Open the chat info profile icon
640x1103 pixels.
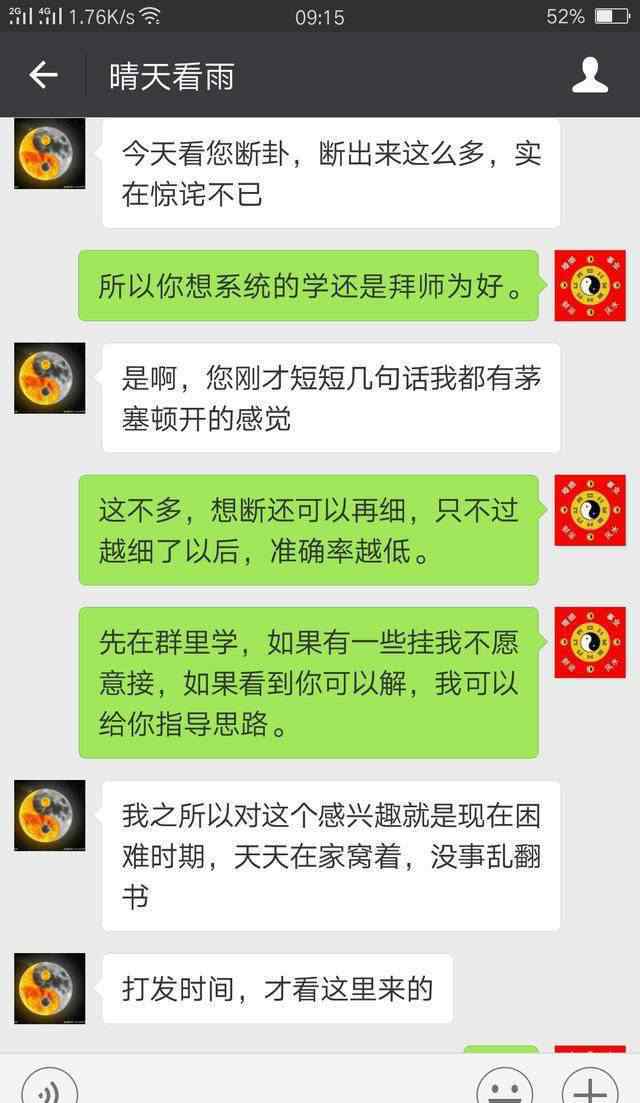589,75
